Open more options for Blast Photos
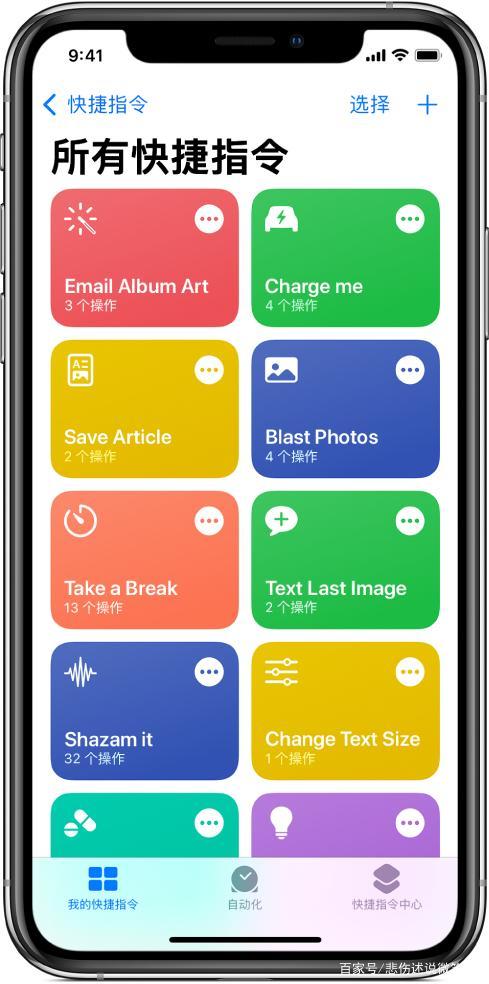 (410, 370)
